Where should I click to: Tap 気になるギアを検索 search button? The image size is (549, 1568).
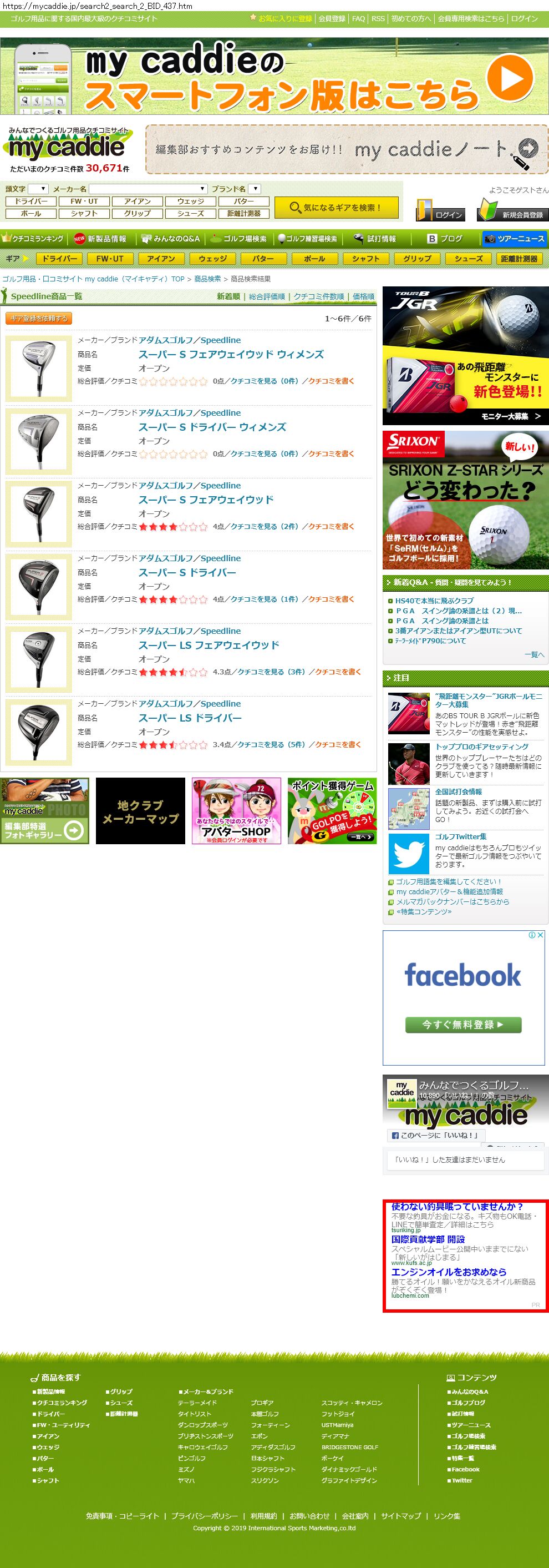(x=336, y=208)
